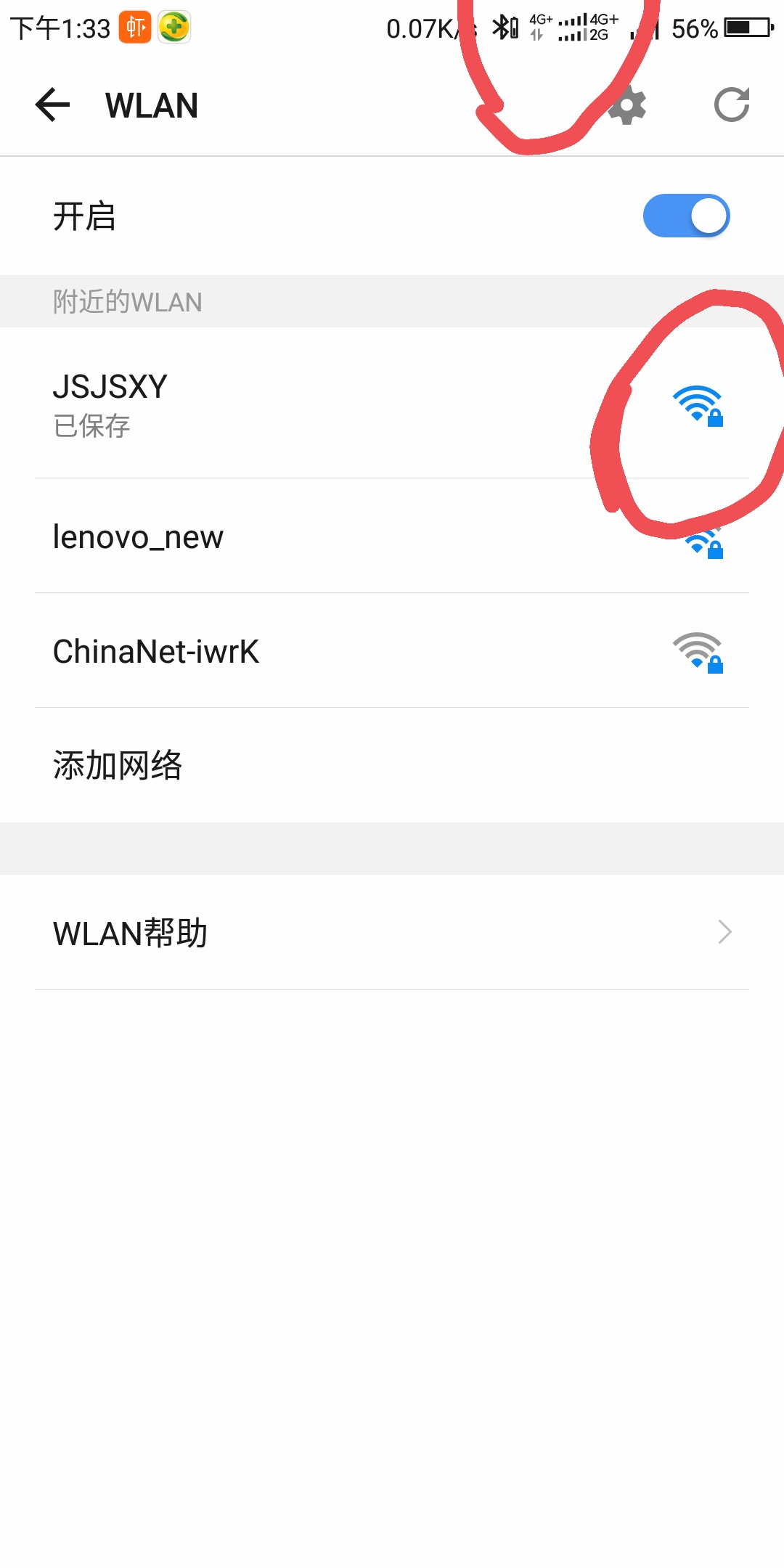Viewport: 784px width, 1568px height.
Task: Toggle WLAN off using the 开启 switch
Action: coord(685,216)
